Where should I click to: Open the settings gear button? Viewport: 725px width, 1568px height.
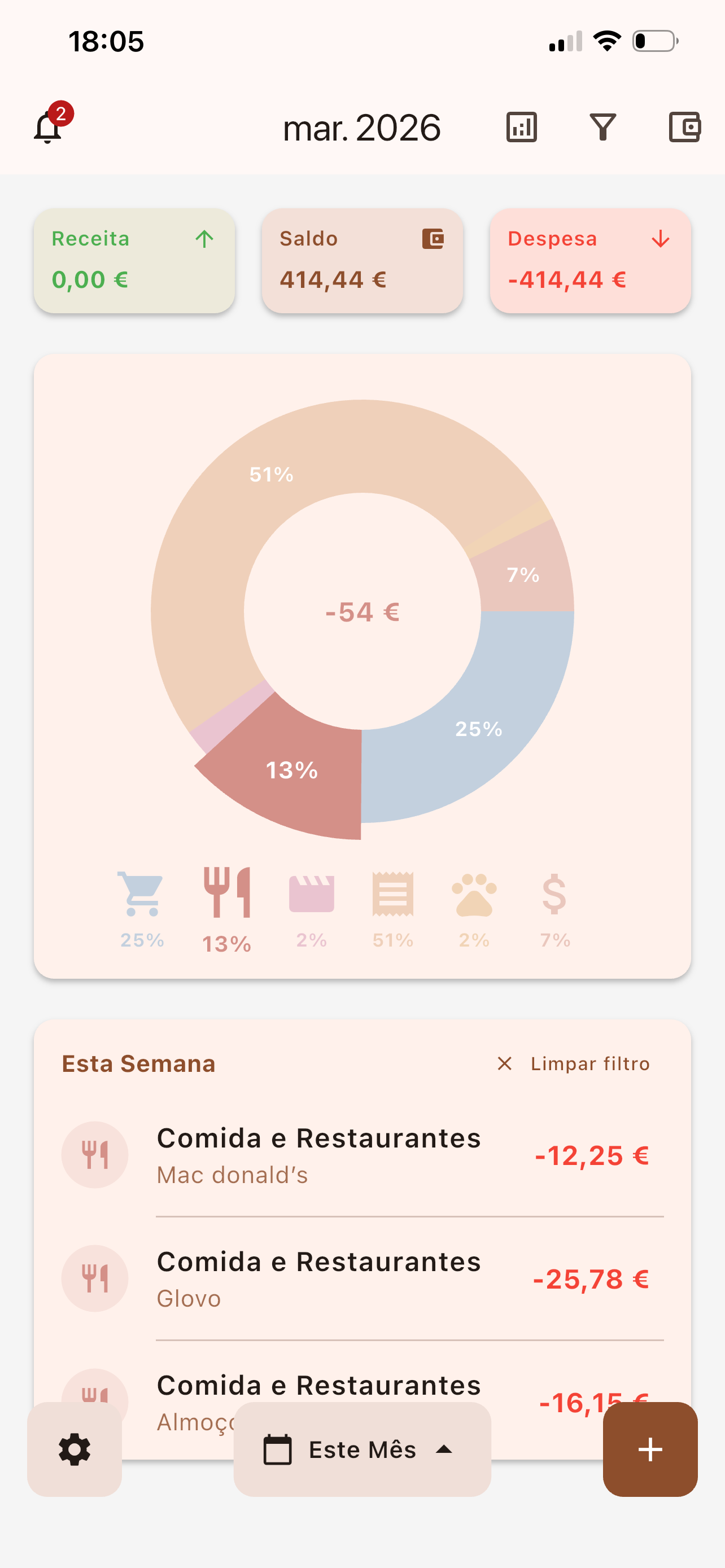coord(75,1451)
